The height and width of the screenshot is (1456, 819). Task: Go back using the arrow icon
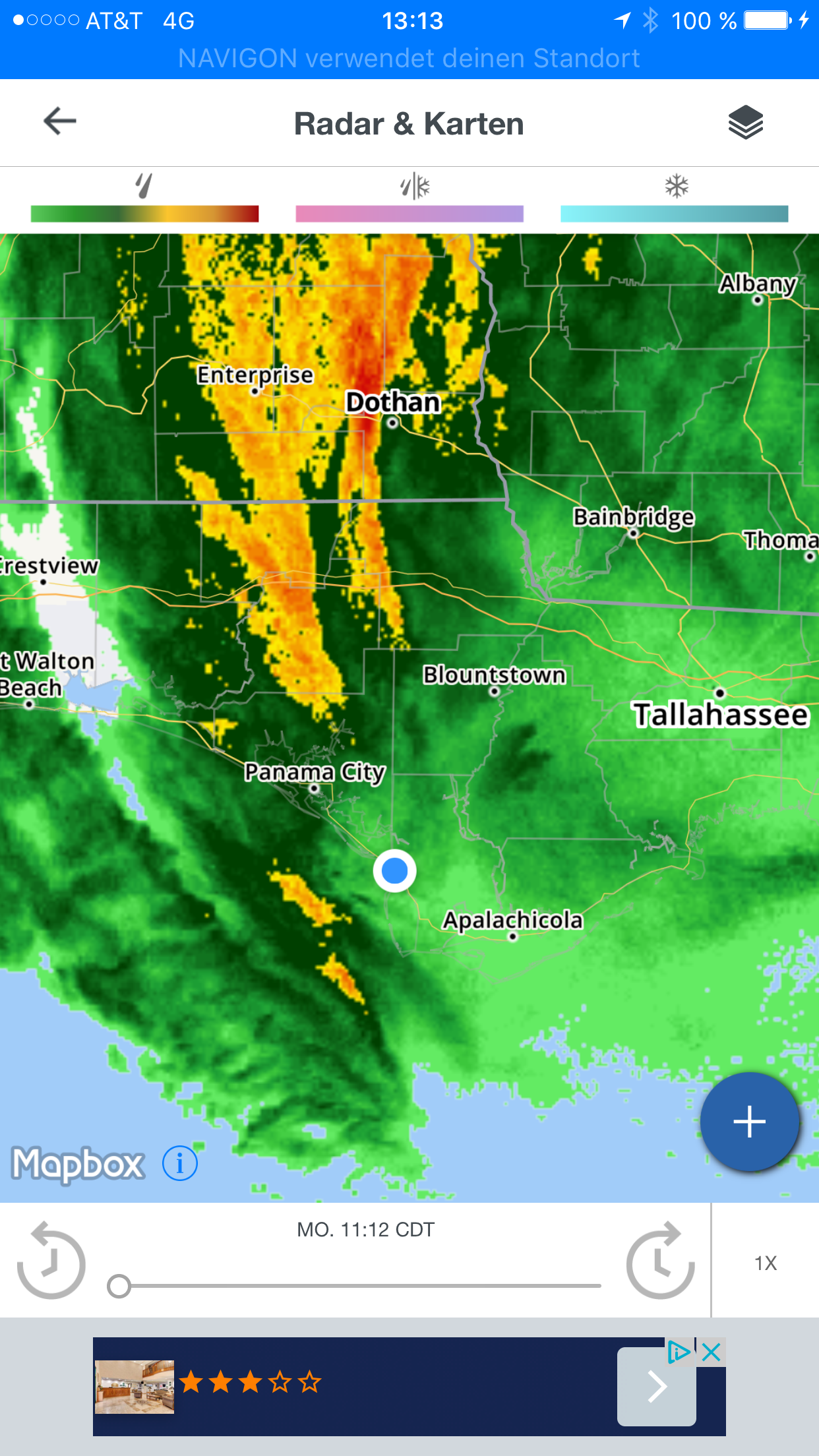[60, 121]
